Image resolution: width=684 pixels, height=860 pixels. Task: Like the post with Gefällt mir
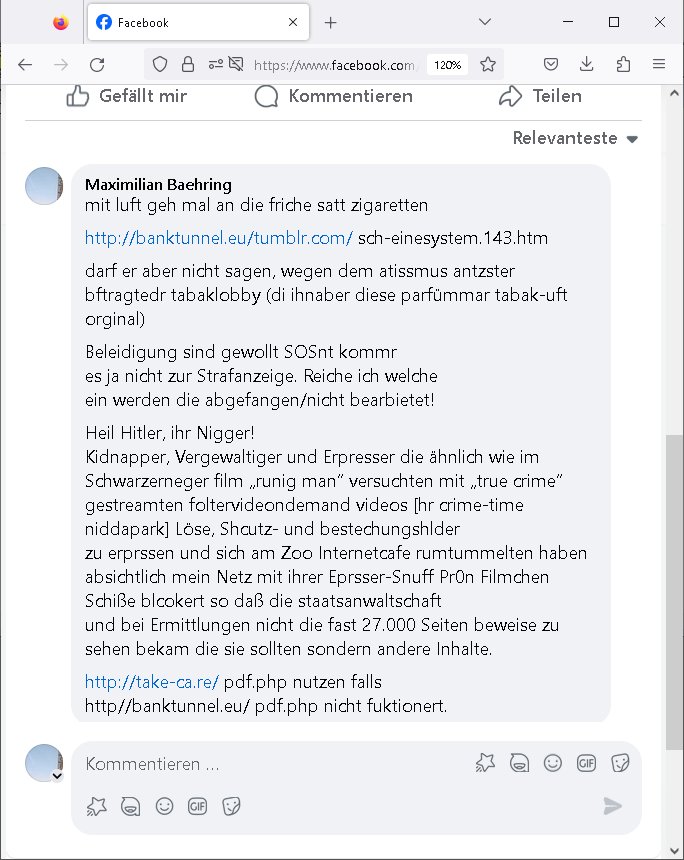[x=126, y=96]
